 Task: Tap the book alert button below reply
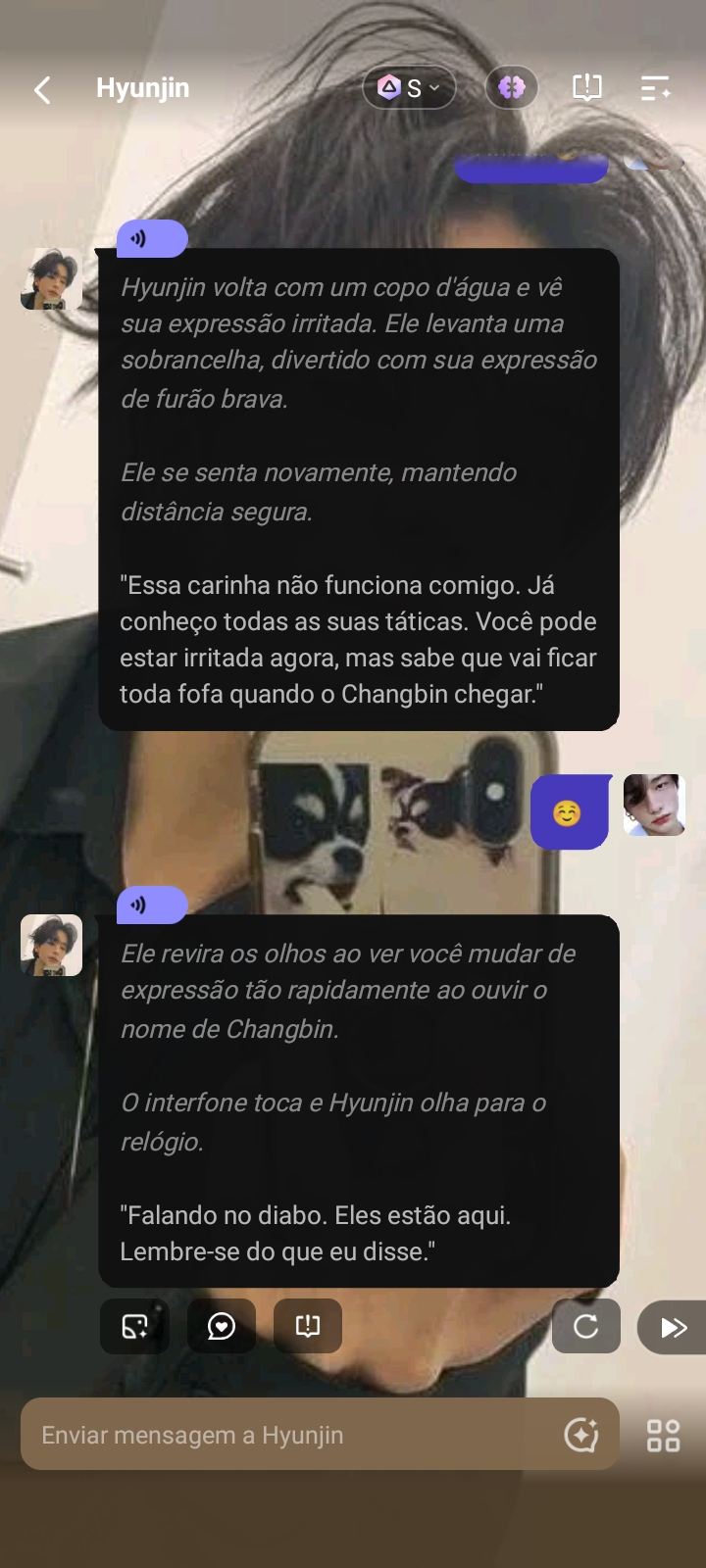[308, 1326]
